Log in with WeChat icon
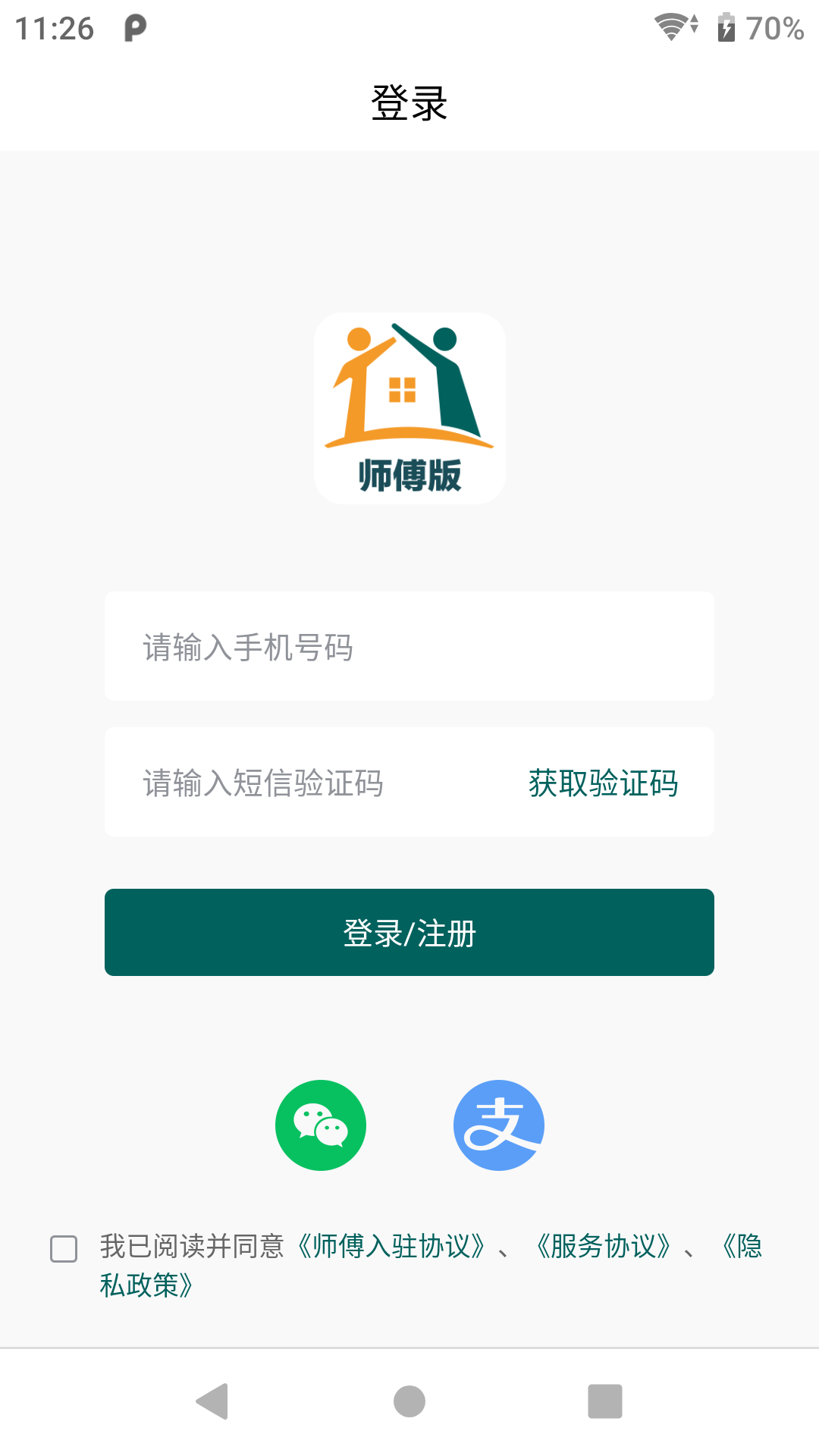 click(x=321, y=1125)
